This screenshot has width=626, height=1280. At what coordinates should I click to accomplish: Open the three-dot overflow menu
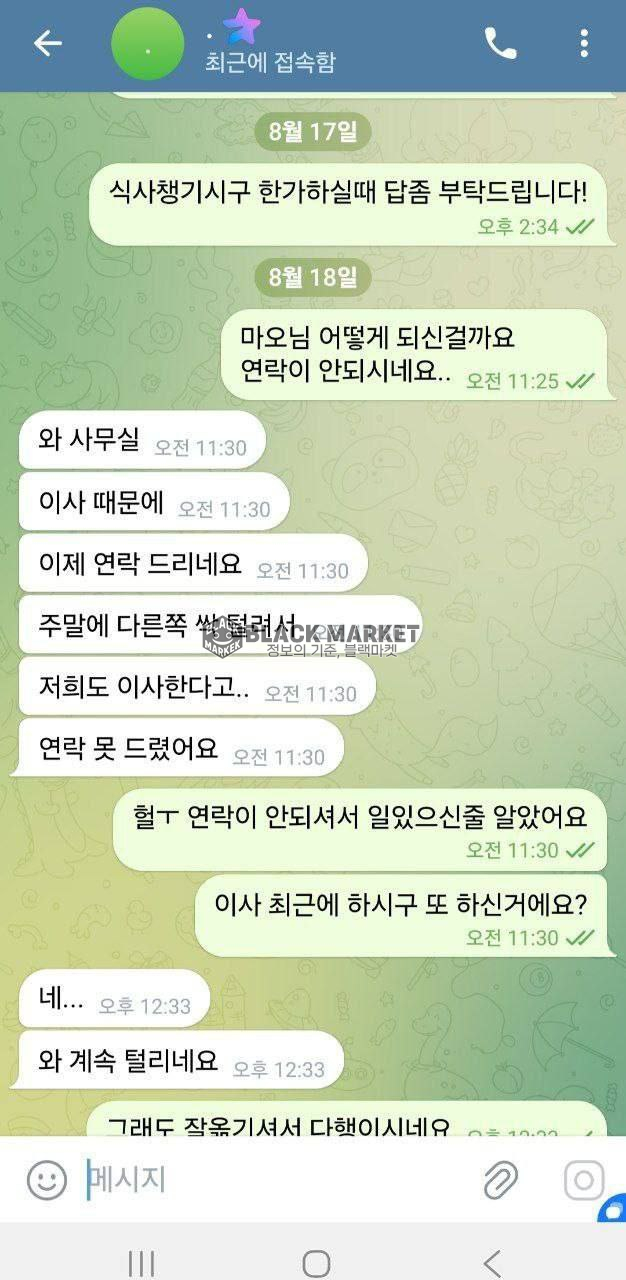click(584, 43)
